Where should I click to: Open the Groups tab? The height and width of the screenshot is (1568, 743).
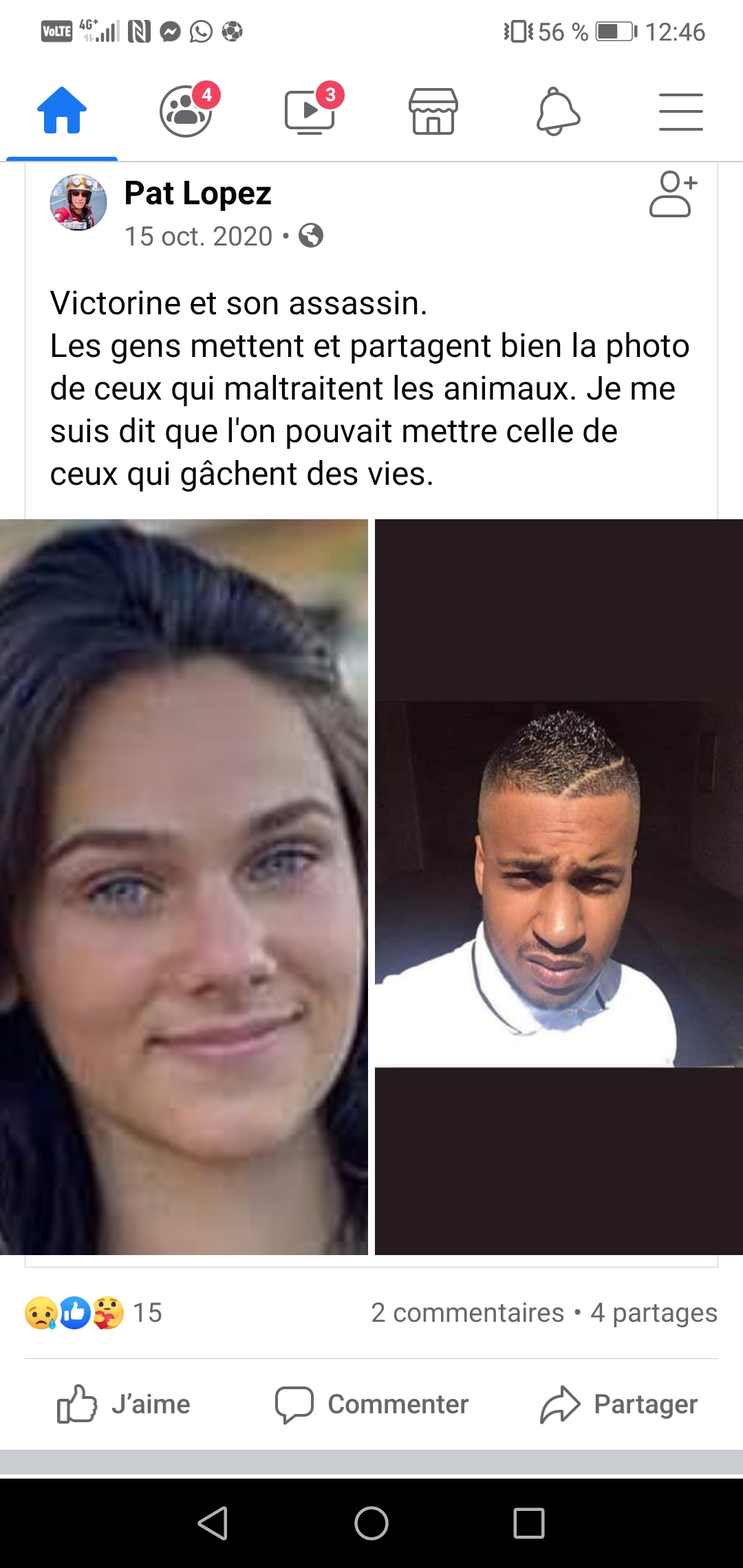click(x=186, y=111)
